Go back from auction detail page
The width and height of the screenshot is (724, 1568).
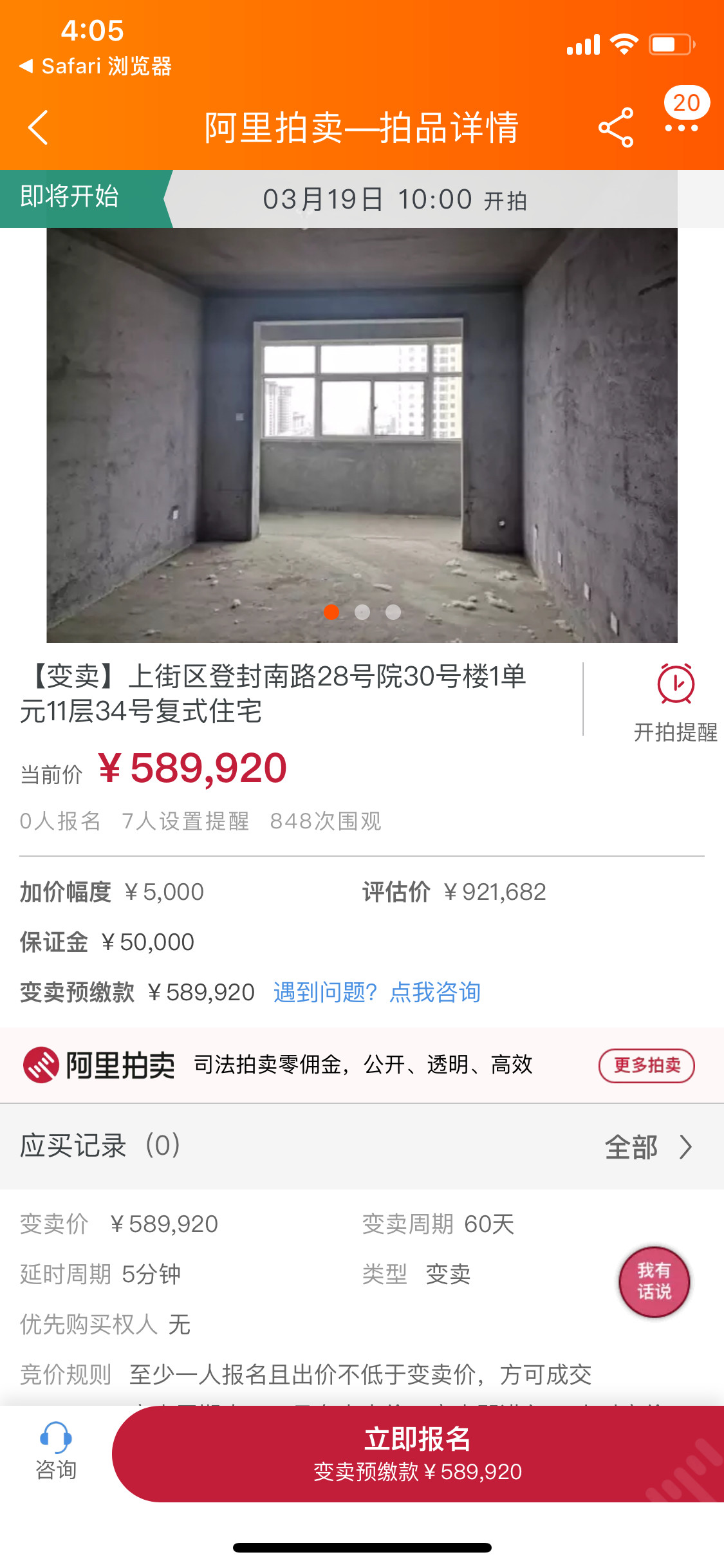(x=39, y=127)
